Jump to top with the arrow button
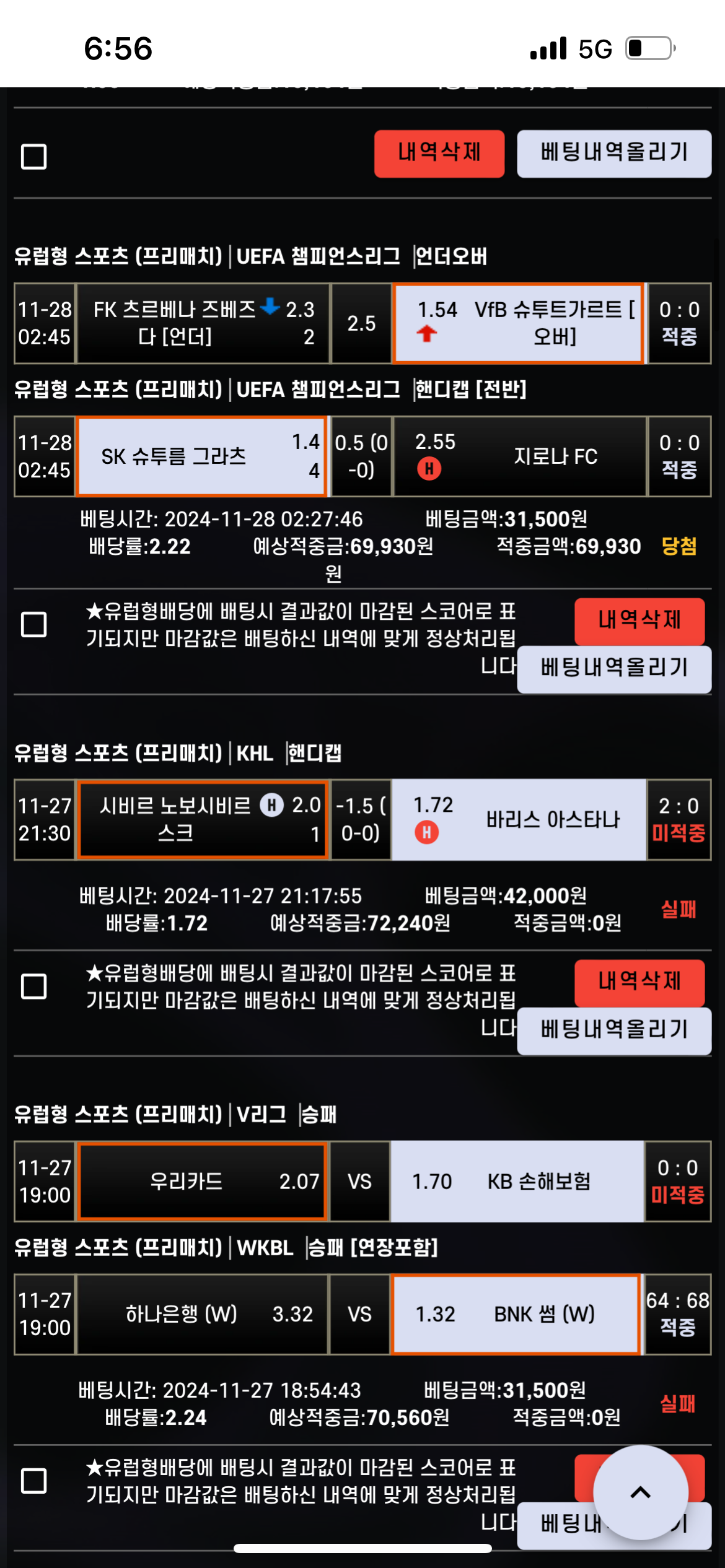 click(x=640, y=1492)
